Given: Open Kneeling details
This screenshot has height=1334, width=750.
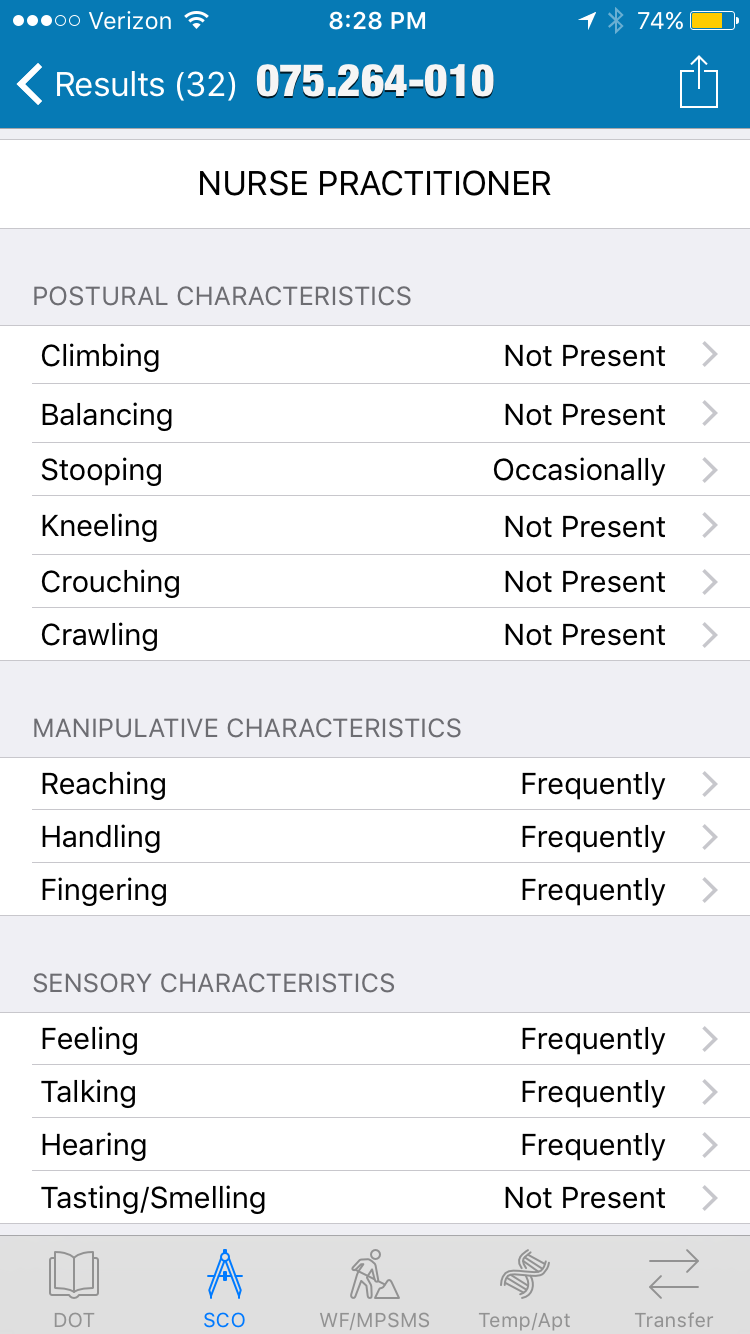Looking at the screenshot, I should point(375,526).
